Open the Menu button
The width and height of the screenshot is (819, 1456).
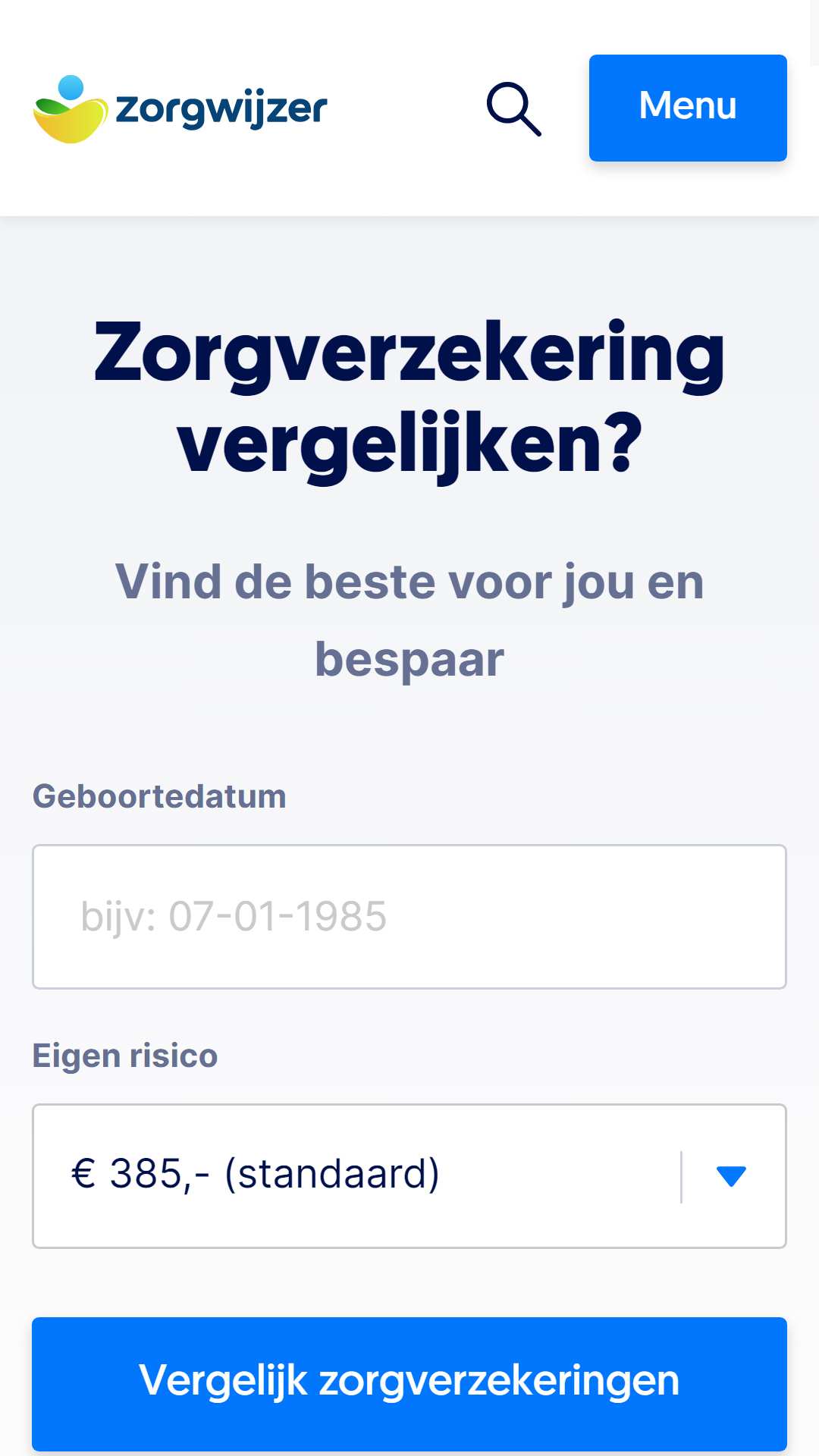tap(688, 108)
